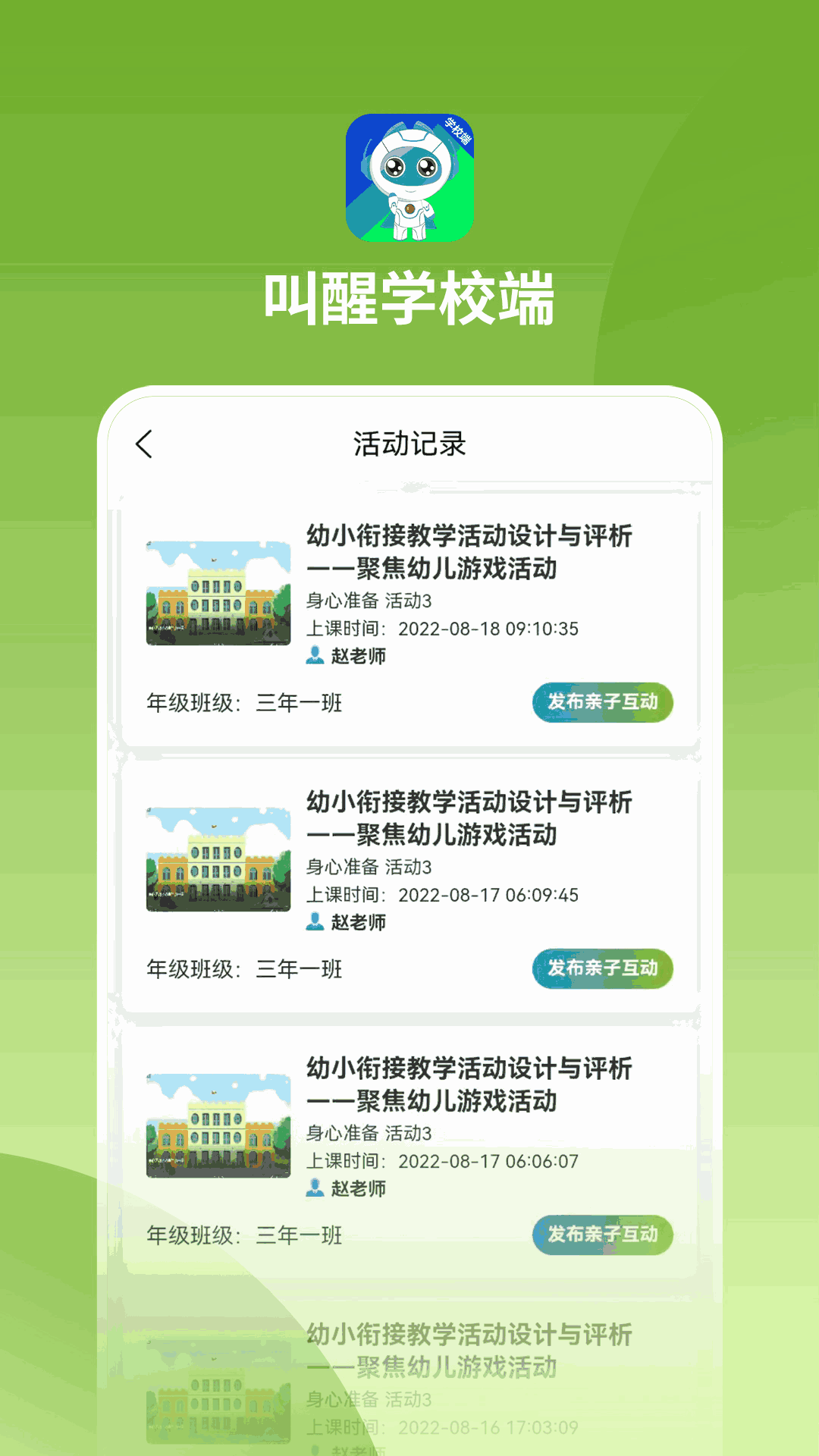Open the first 幼小衔接教学活动设计与评析 title
This screenshot has height=1456, width=819.
(470, 554)
